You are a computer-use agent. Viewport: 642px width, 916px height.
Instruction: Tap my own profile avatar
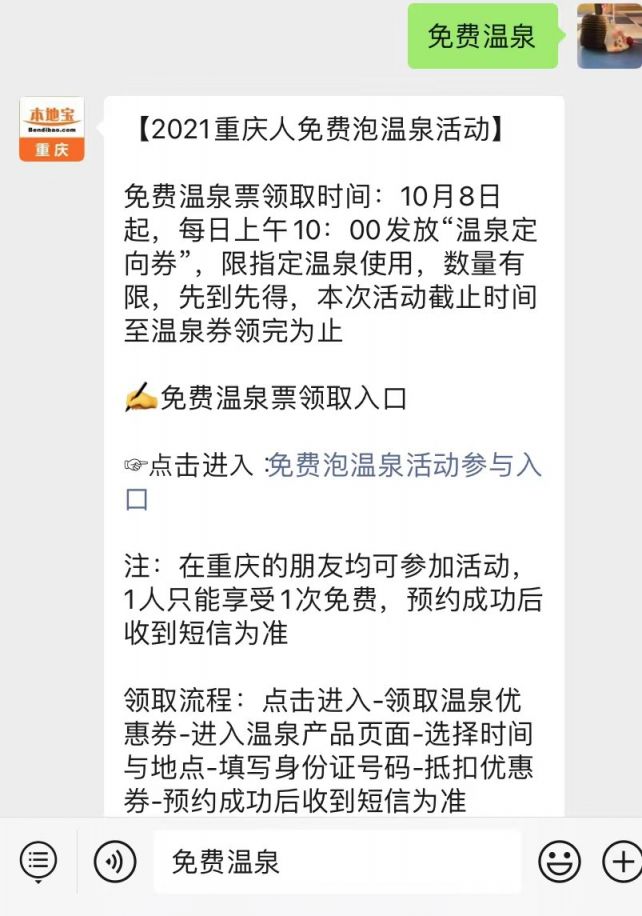tap(608, 35)
